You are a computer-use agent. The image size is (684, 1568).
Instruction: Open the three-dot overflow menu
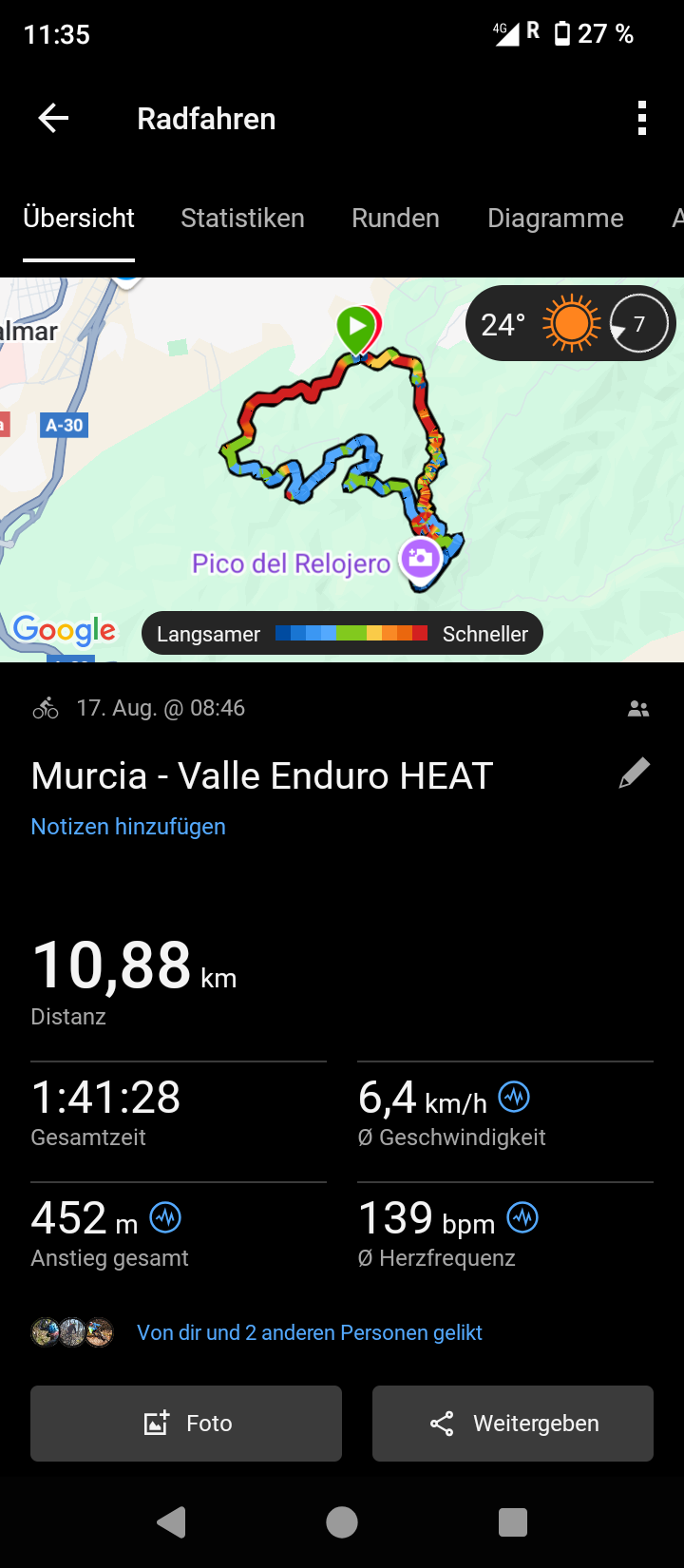(642, 119)
